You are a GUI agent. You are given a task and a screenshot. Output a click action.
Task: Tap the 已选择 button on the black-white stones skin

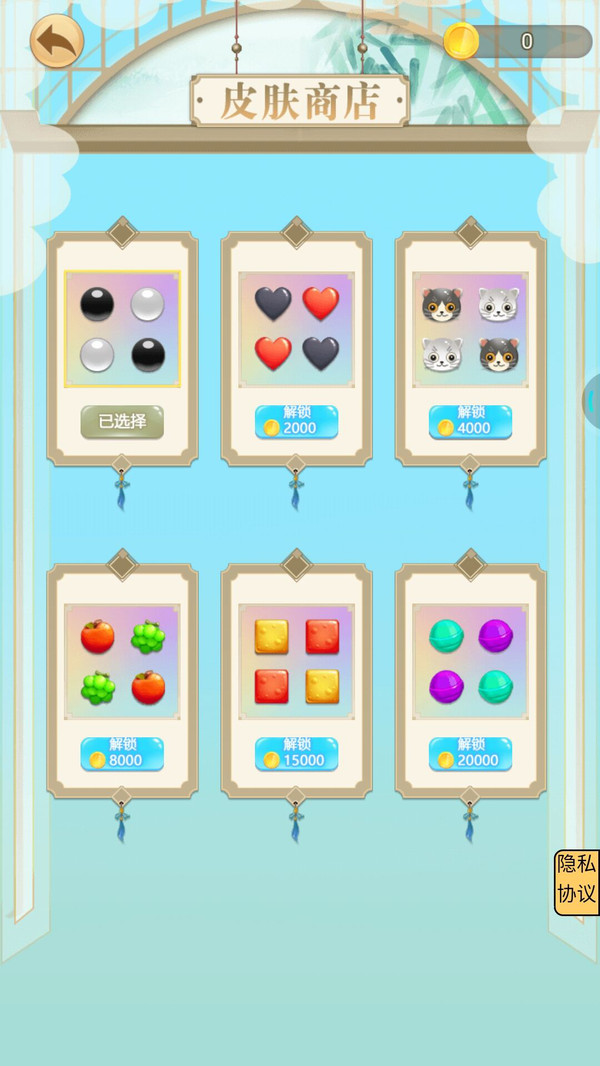(122, 422)
